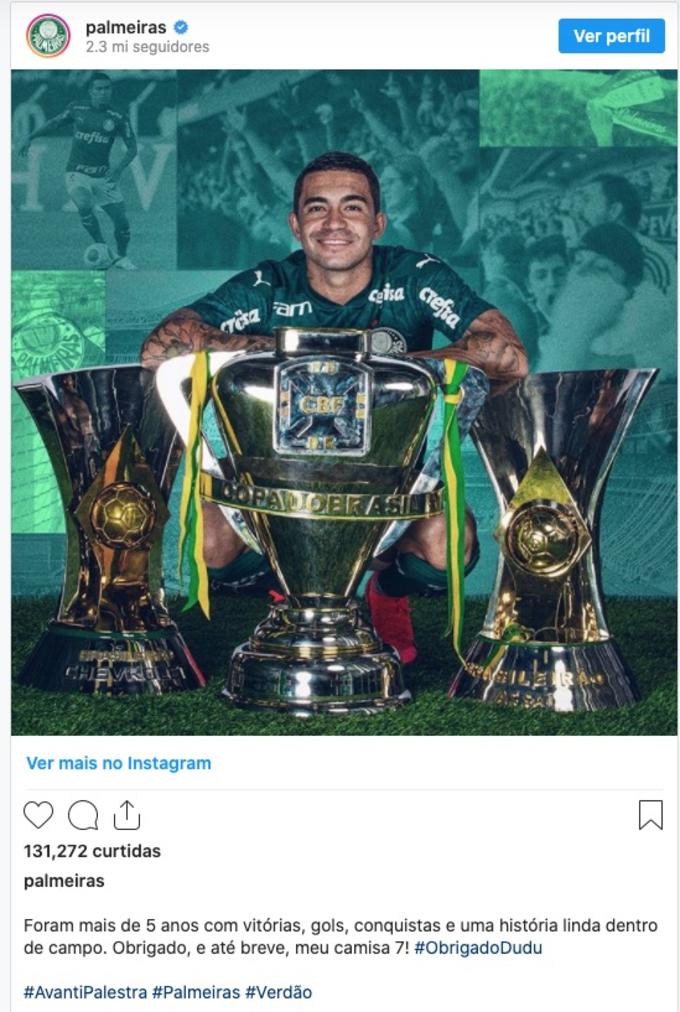Open comments on this post
This screenshot has width=680, height=1012.
[83, 816]
